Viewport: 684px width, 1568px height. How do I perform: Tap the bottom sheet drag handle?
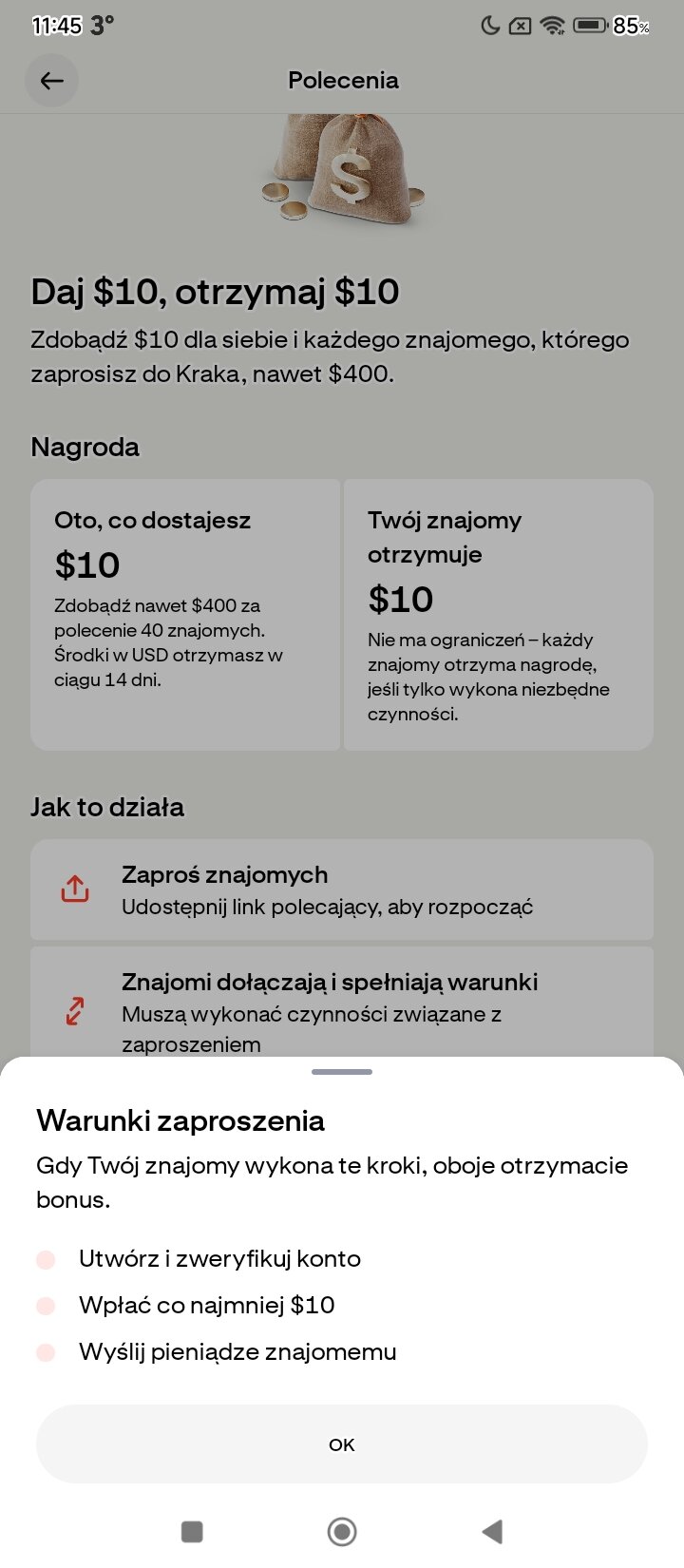point(341,1072)
